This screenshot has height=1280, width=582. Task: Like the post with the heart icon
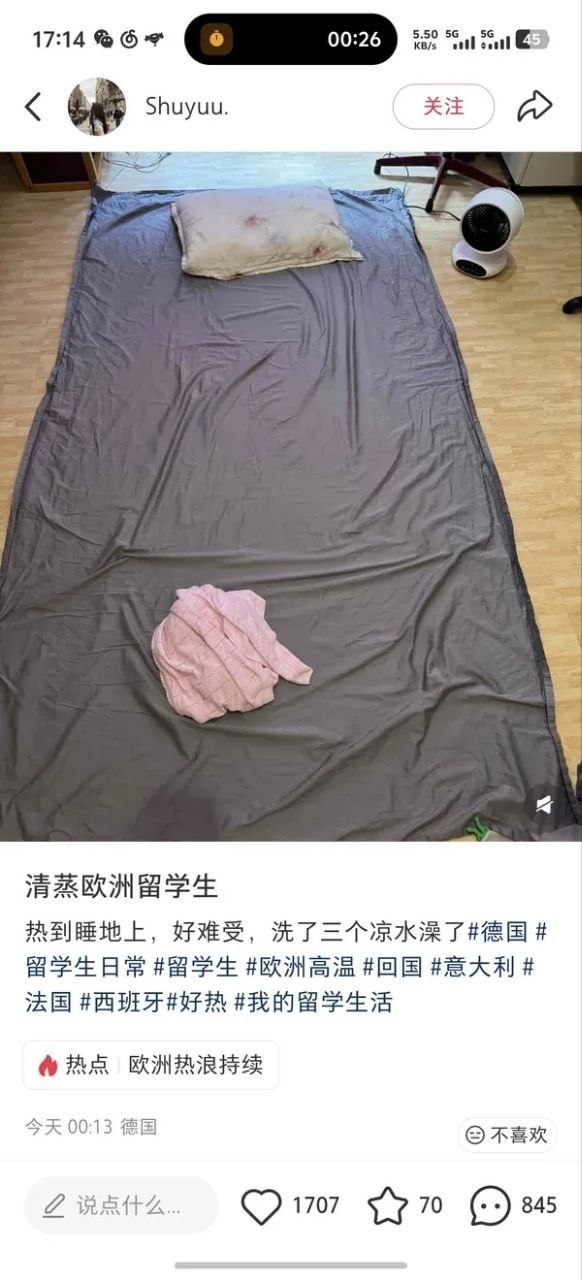[x=262, y=1206]
